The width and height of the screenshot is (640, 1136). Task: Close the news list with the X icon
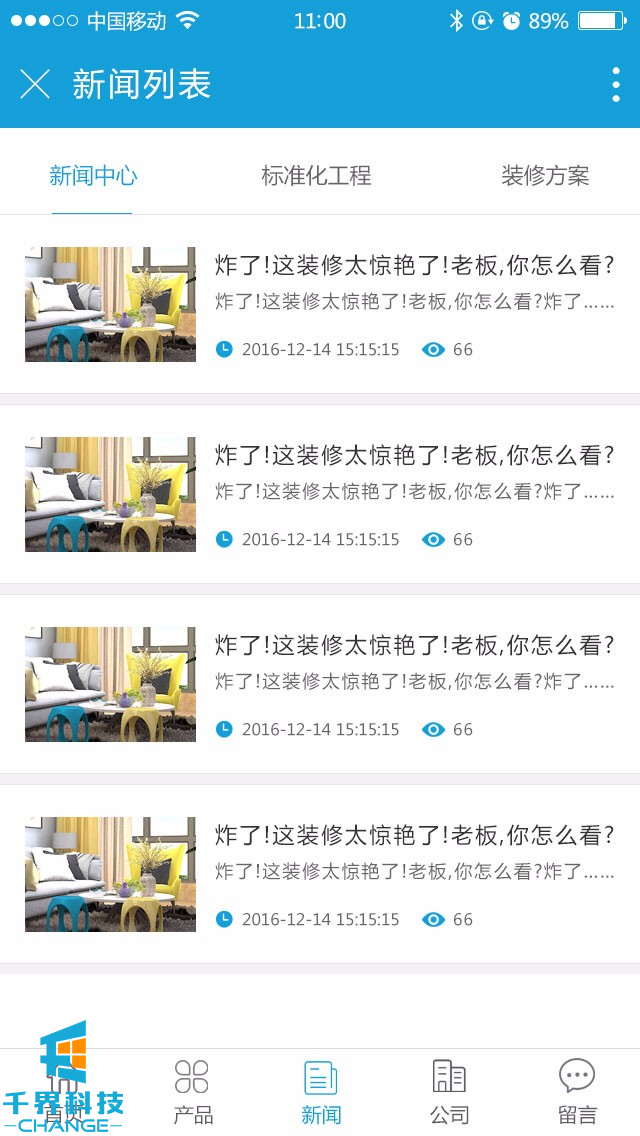click(x=35, y=85)
